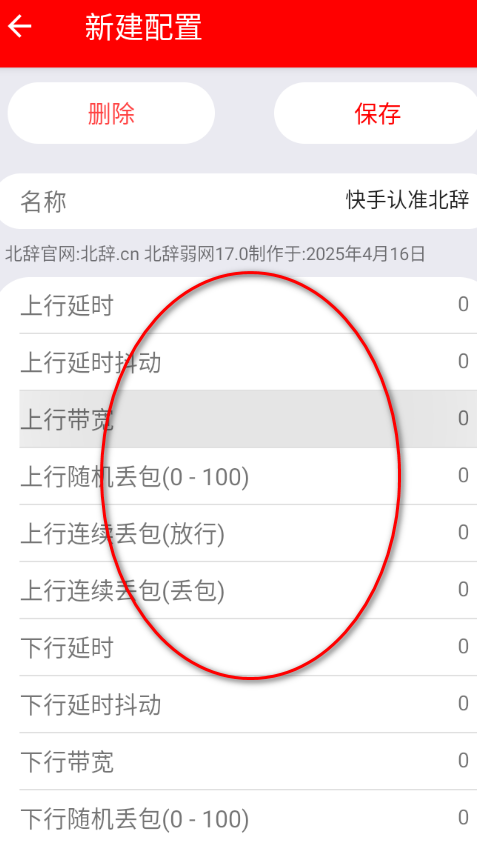Save the configuration with 保存

(x=376, y=113)
